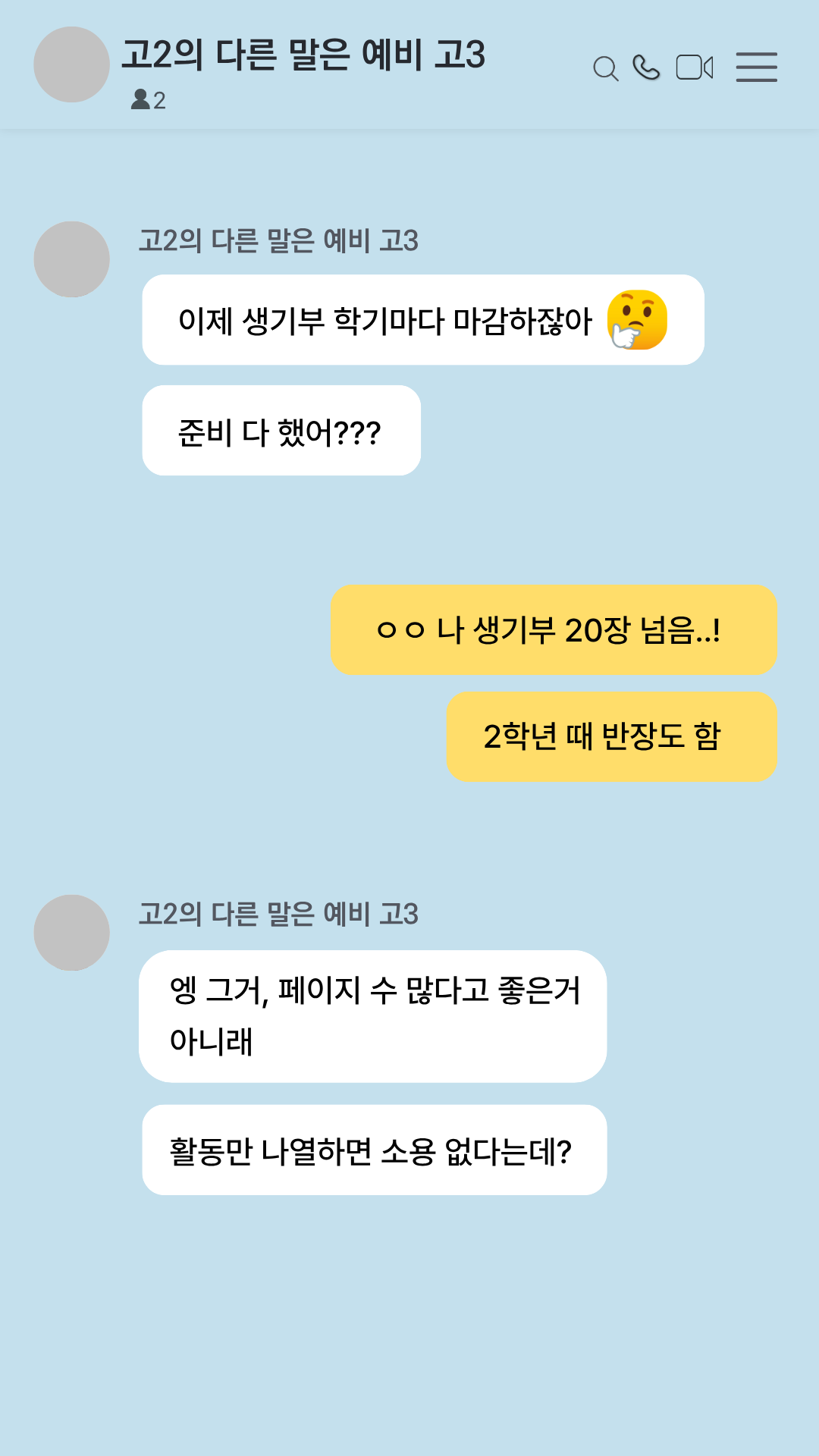819x1456 pixels.
Task: Open the chat room profile picture in header
Action: 72,64
